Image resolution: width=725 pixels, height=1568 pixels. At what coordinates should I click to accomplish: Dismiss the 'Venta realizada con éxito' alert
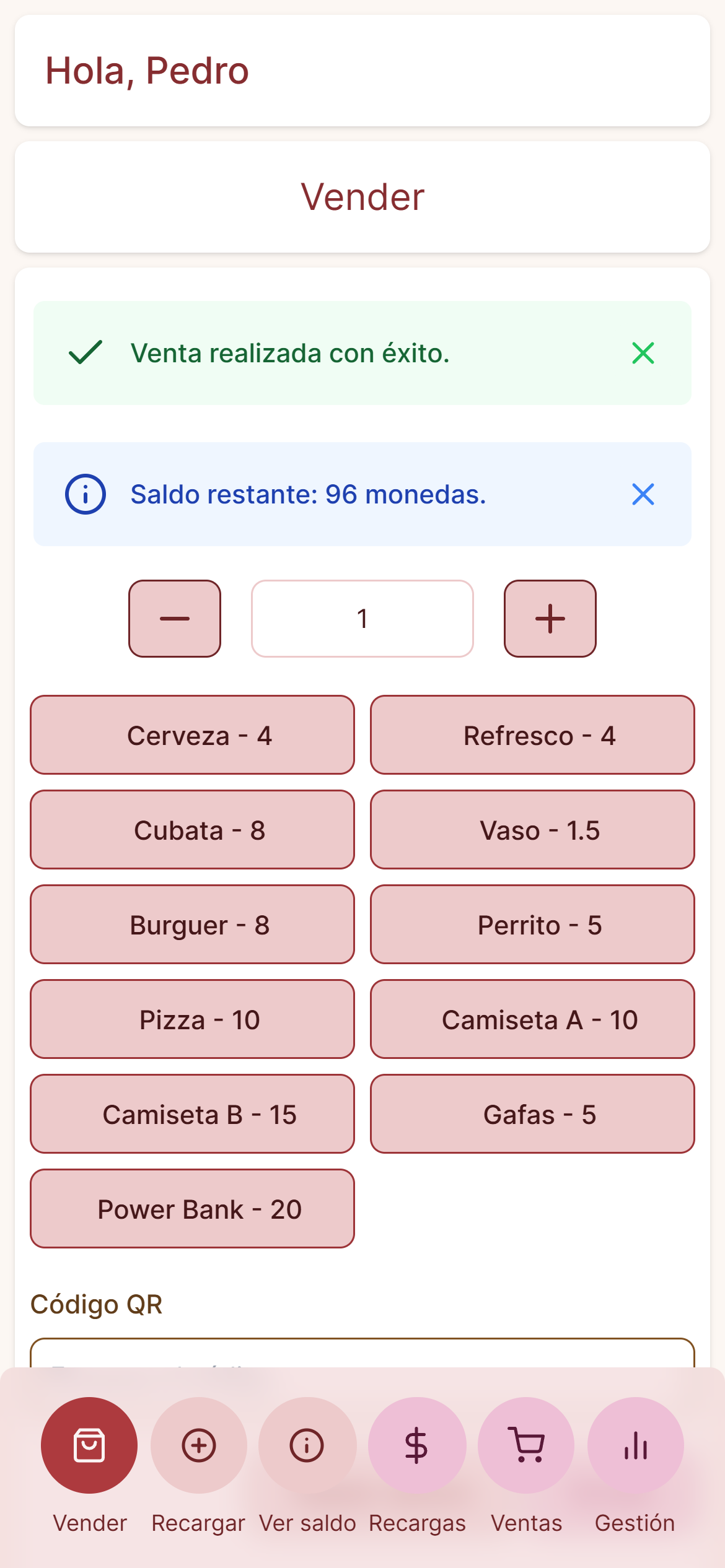pos(643,353)
